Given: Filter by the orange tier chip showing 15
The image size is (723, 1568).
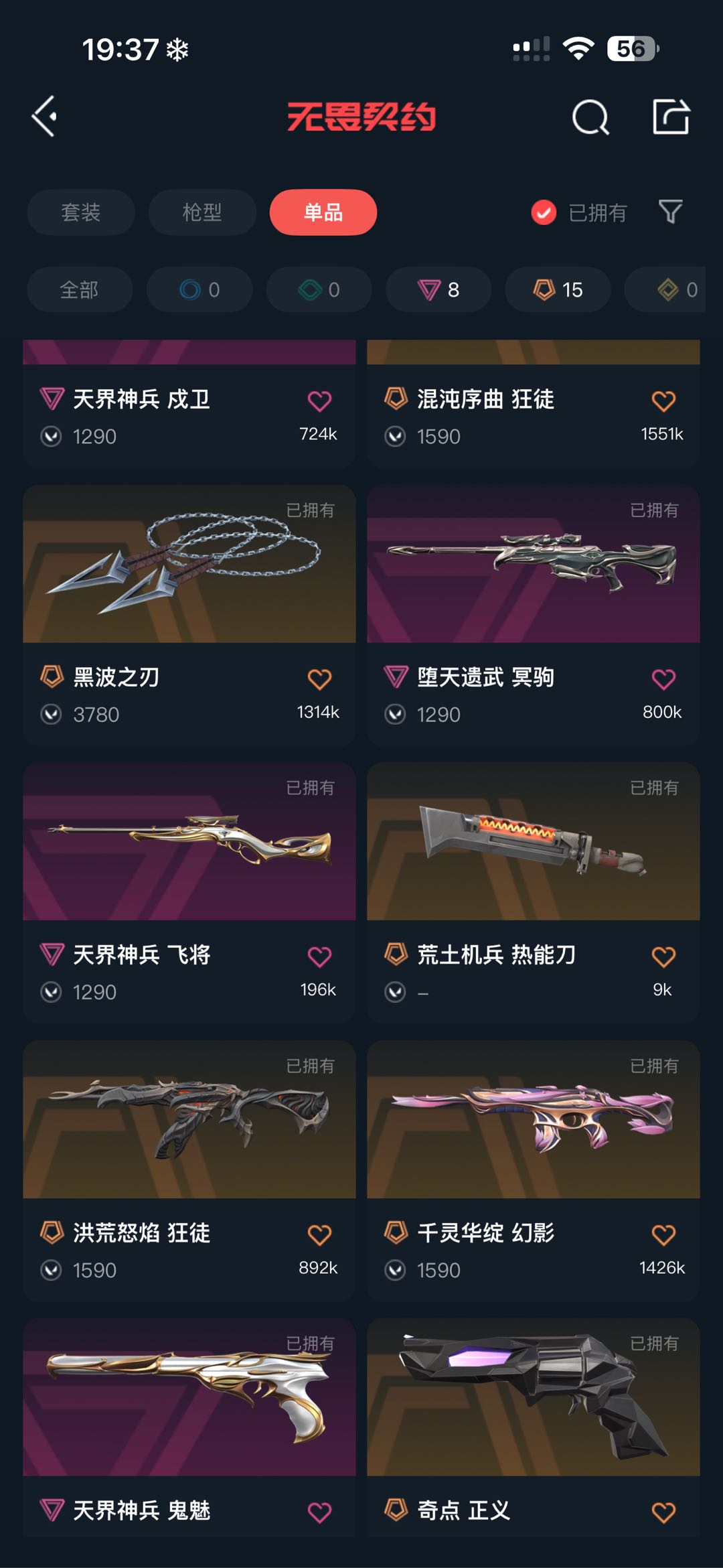Looking at the screenshot, I should [558, 289].
